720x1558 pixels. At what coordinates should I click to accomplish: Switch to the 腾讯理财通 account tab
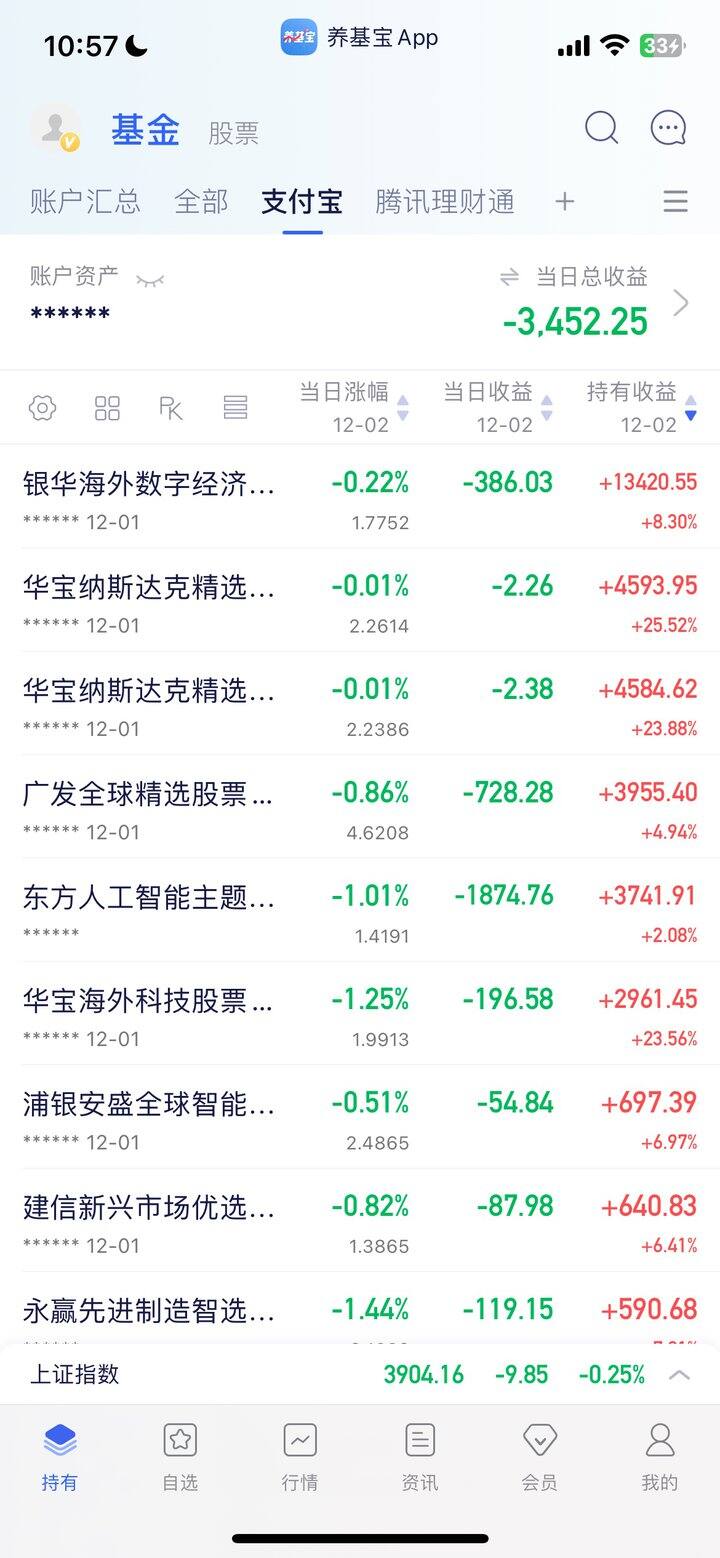[x=443, y=202]
